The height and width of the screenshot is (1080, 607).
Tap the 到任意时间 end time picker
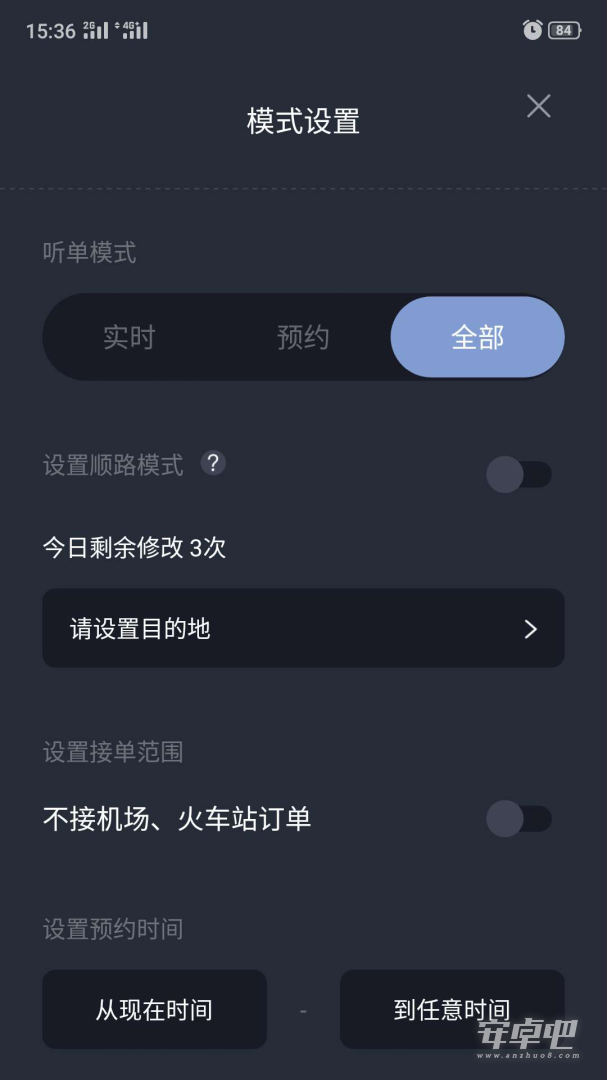[x=452, y=1010]
